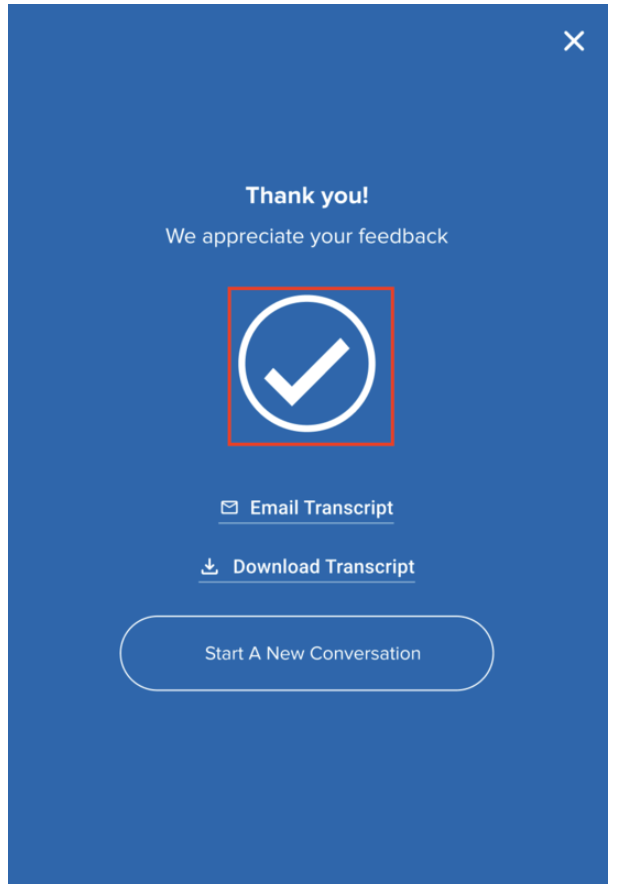
Task: Start a new conversation
Action: point(307,653)
